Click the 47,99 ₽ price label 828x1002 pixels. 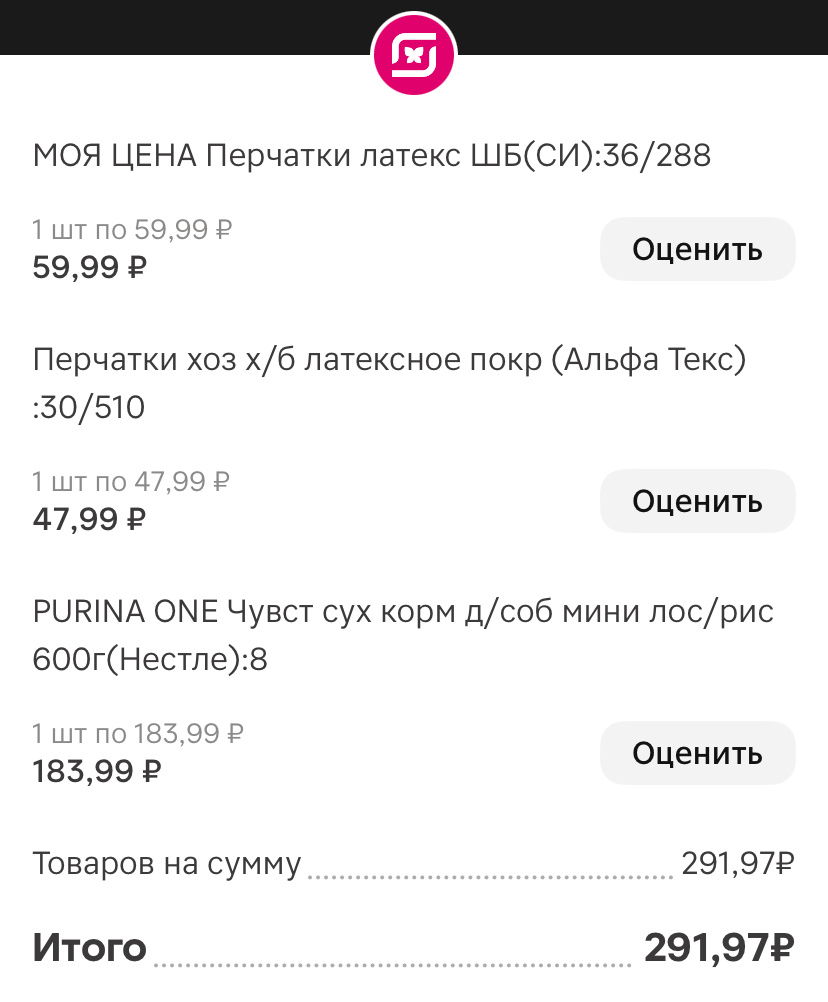pos(89,519)
